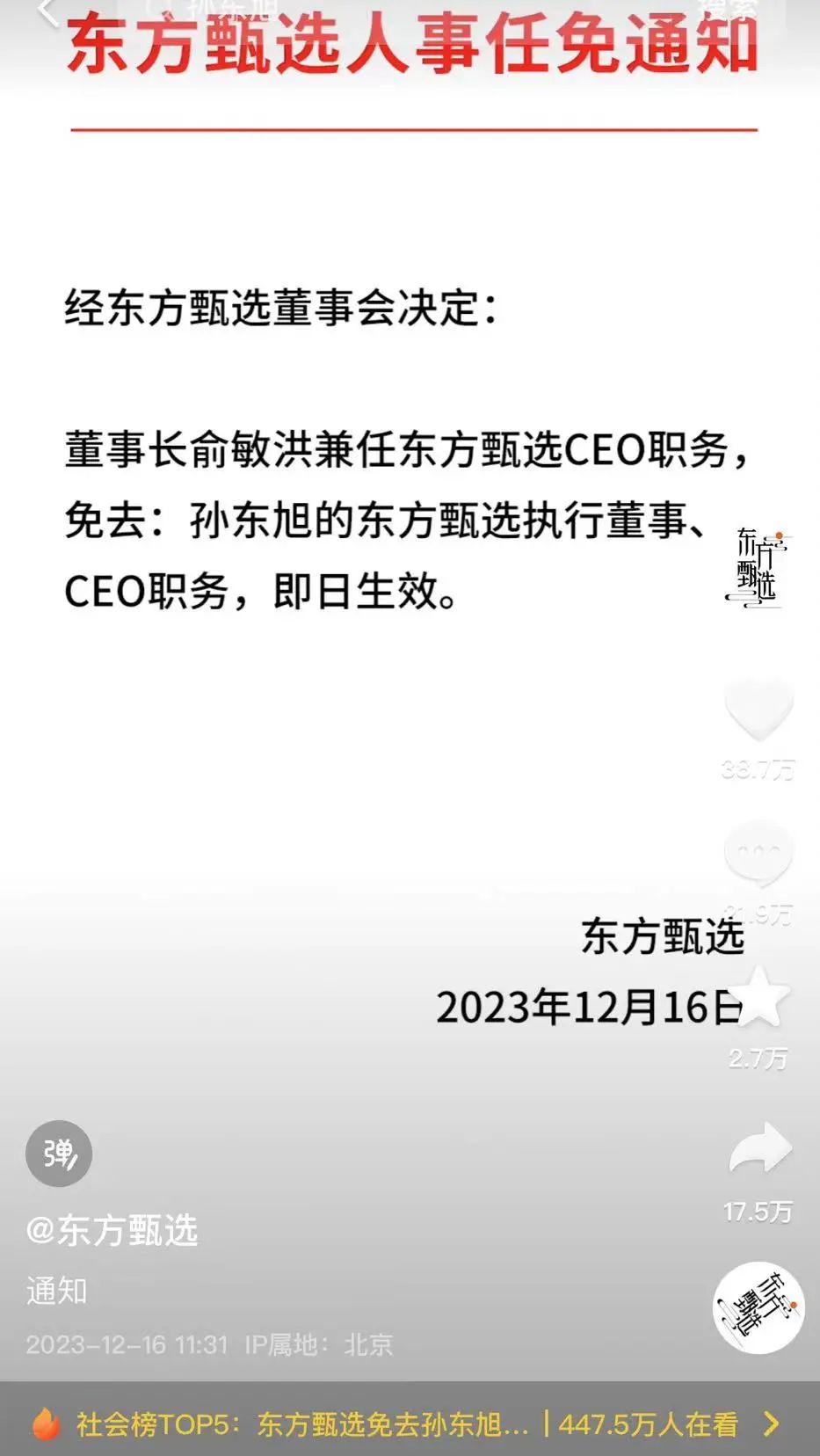Open the comment count 21.9万 panel
Viewport: 820px width, 1456px height.
click(x=761, y=913)
